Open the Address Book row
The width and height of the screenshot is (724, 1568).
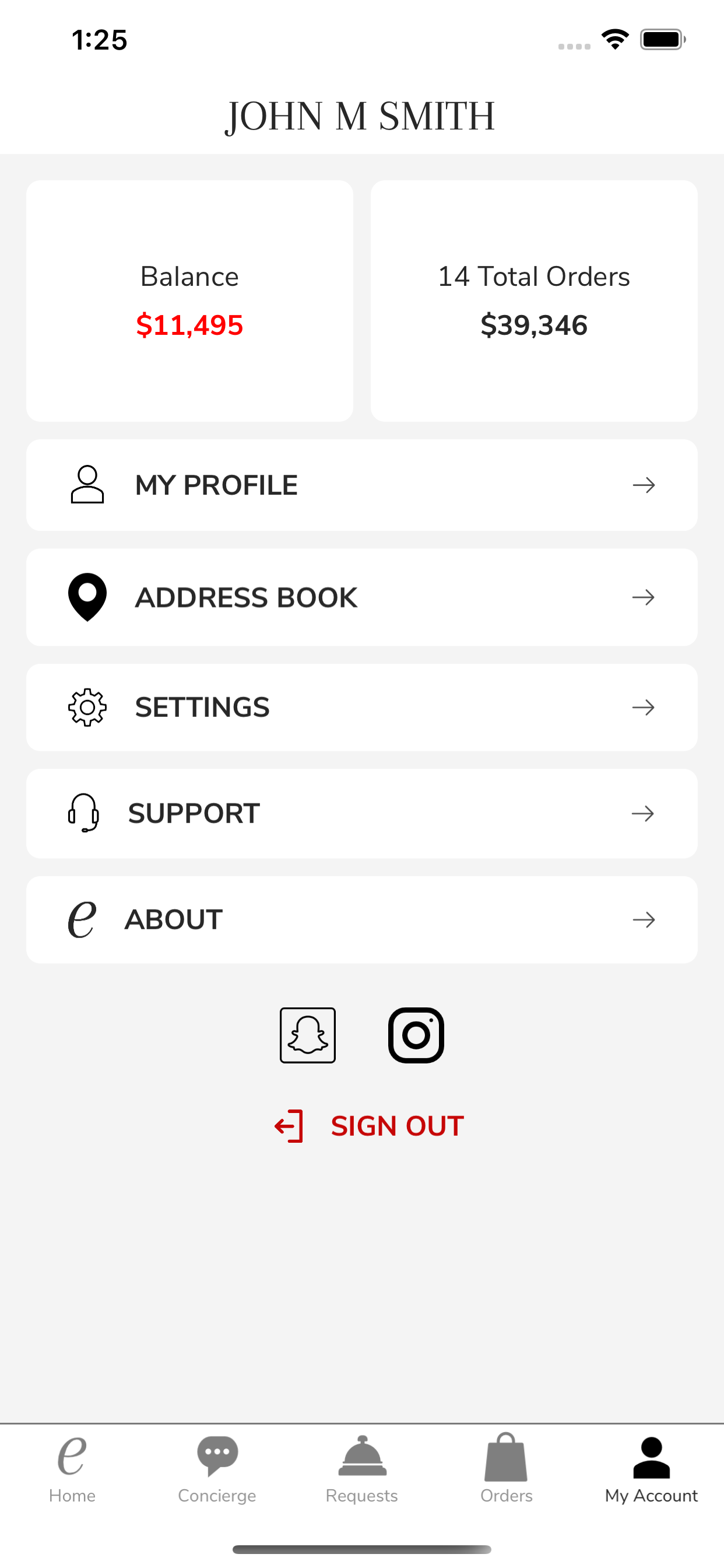tap(361, 597)
